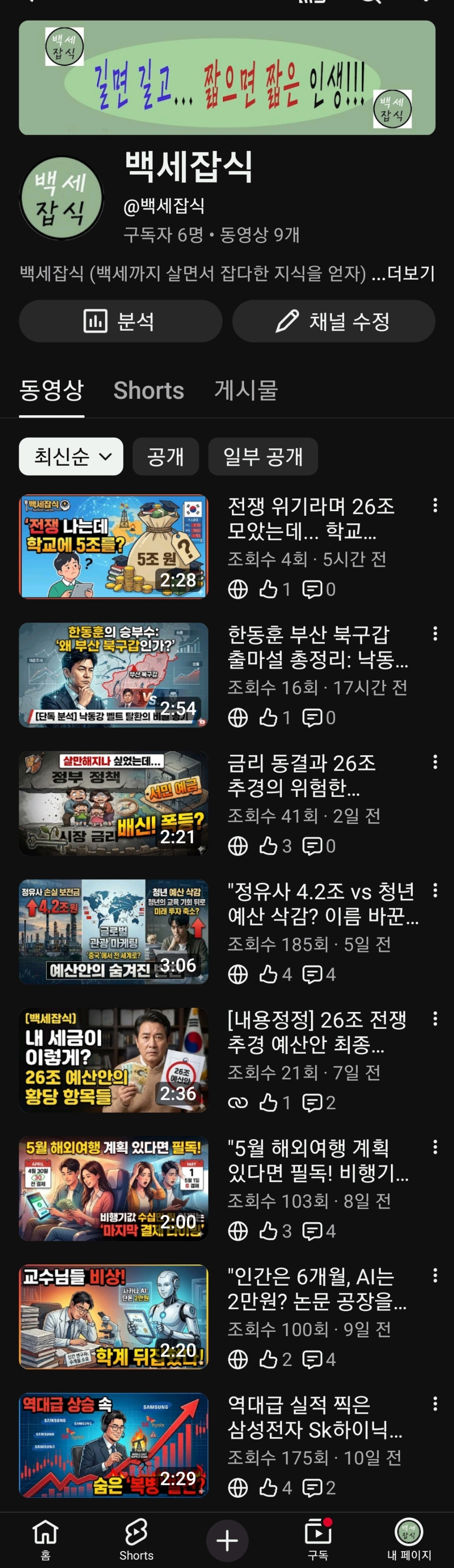
Task: Open overflow menu for 역대급 실적 삼성전자 video
Action: pos(434,1404)
